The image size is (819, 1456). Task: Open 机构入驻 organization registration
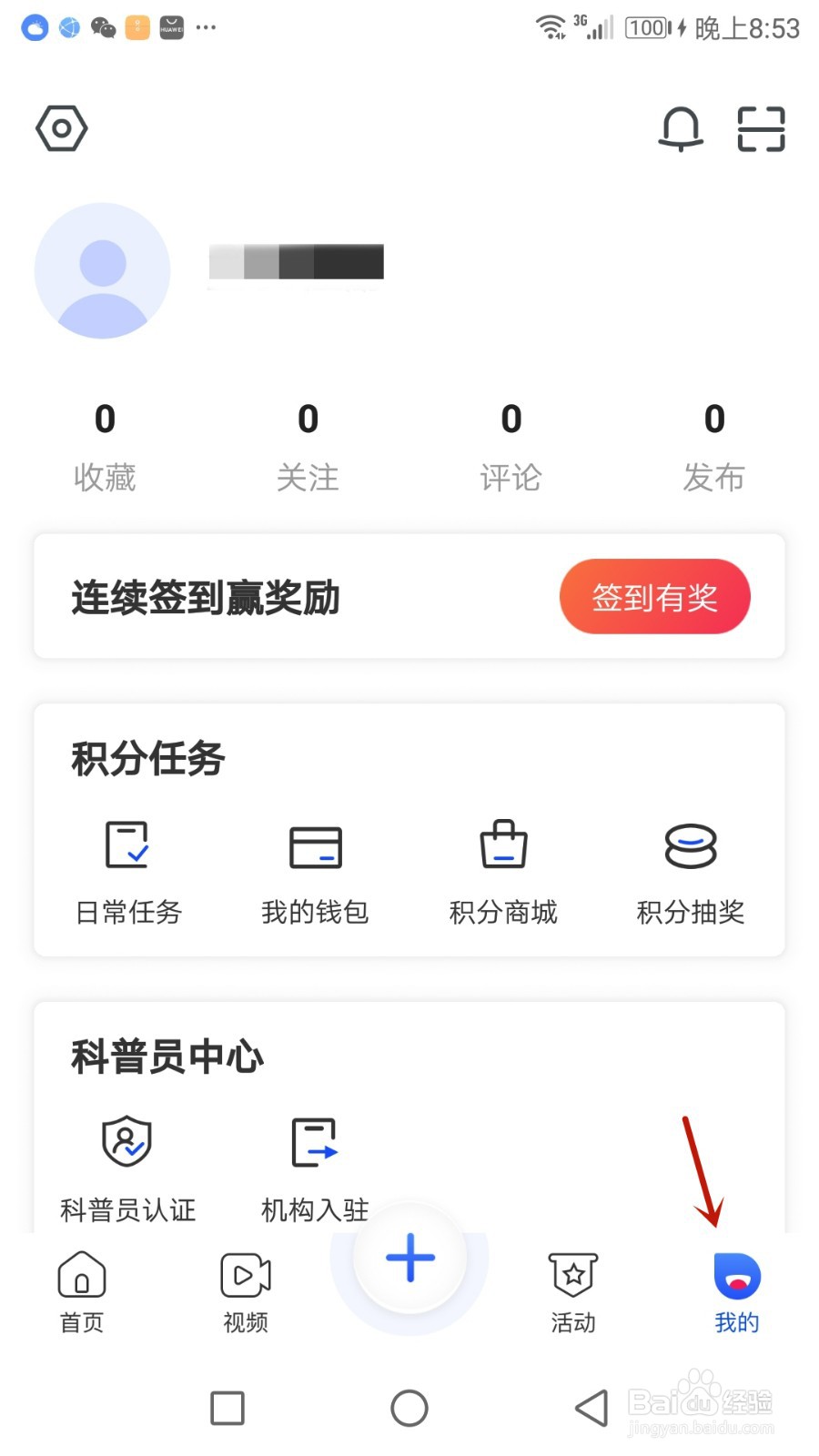click(x=315, y=1168)
